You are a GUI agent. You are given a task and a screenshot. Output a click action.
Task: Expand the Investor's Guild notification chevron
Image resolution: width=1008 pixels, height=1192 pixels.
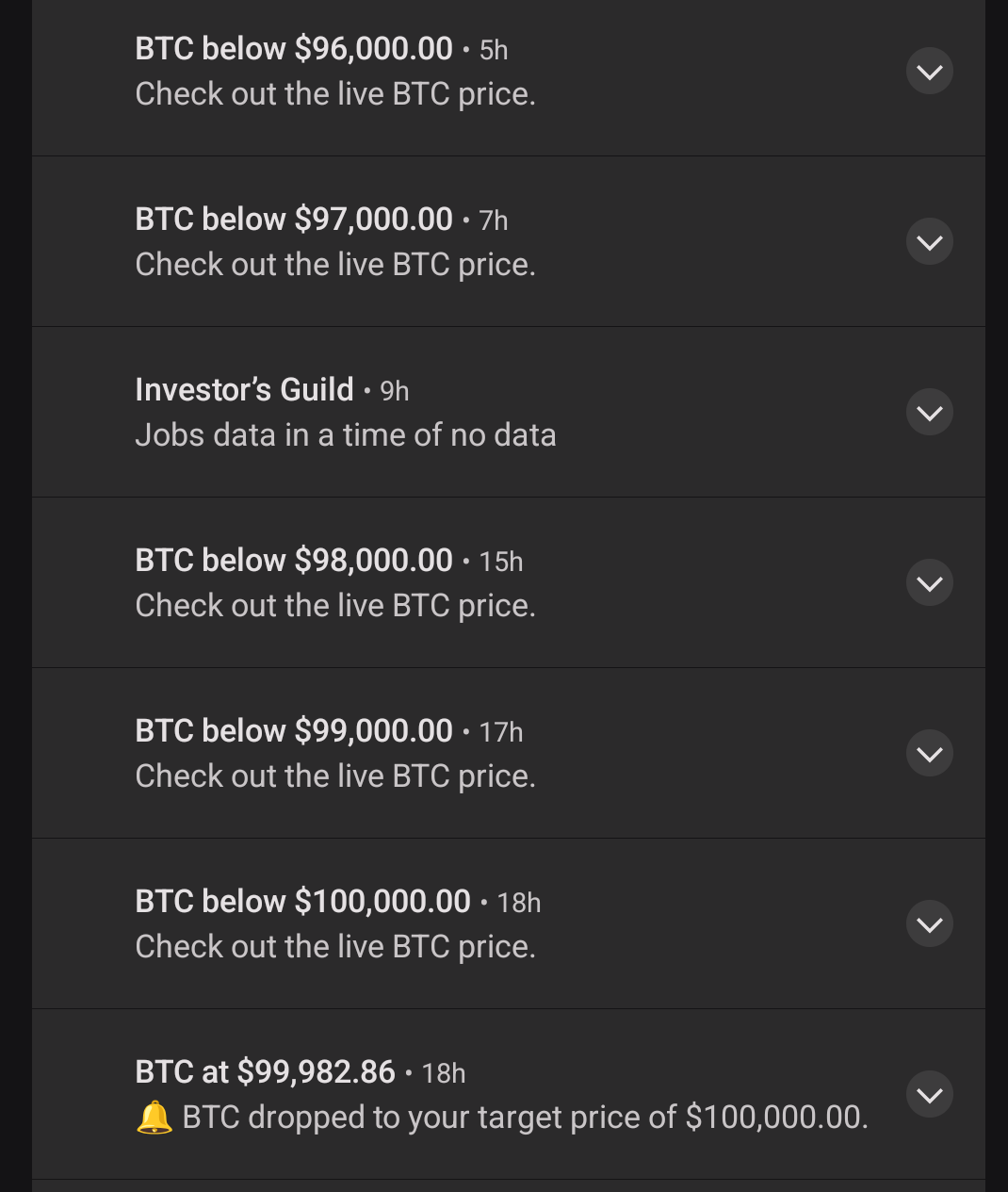[x=929, y=413]
